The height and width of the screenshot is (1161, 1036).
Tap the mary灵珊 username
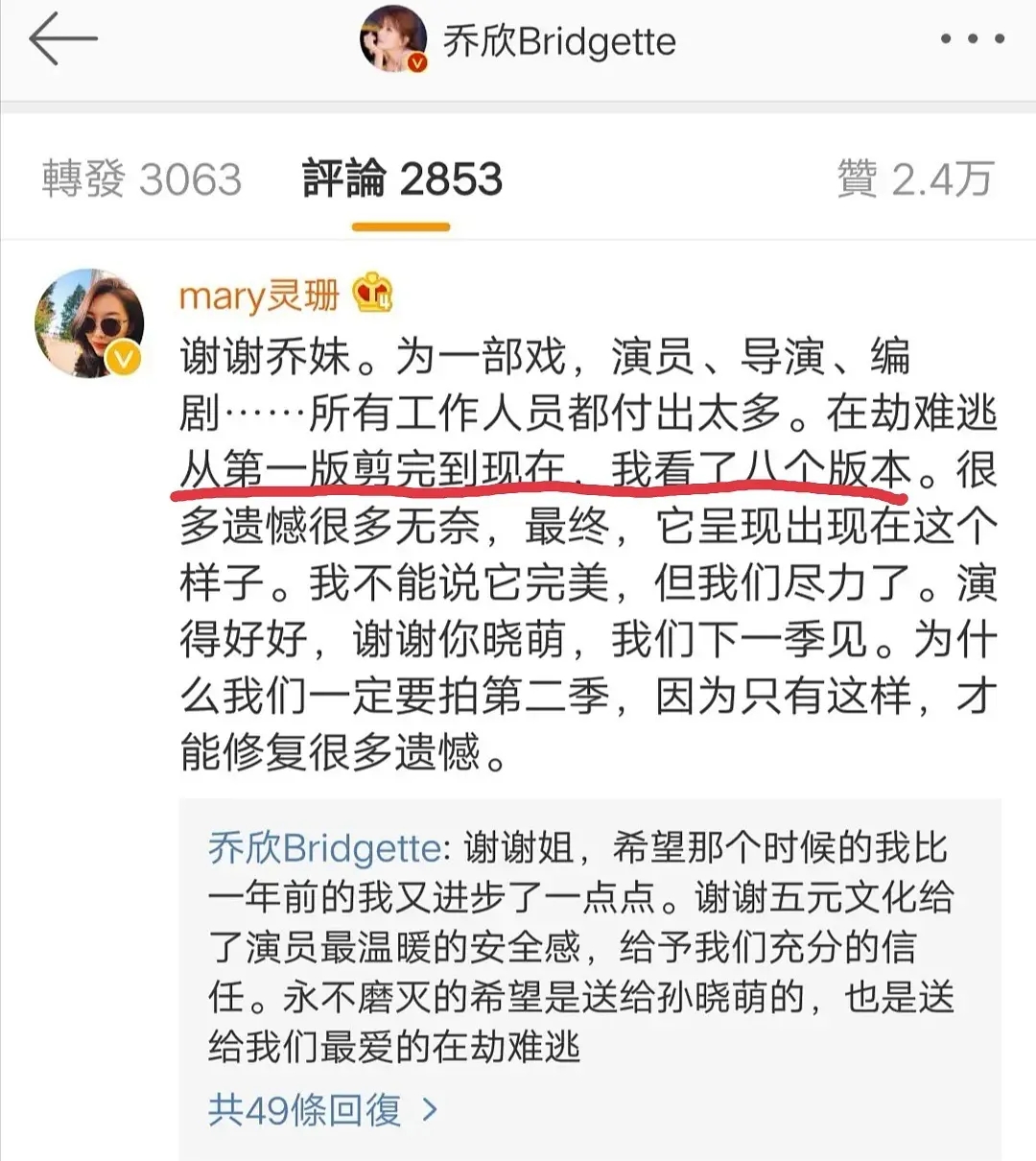coord(259,296)
